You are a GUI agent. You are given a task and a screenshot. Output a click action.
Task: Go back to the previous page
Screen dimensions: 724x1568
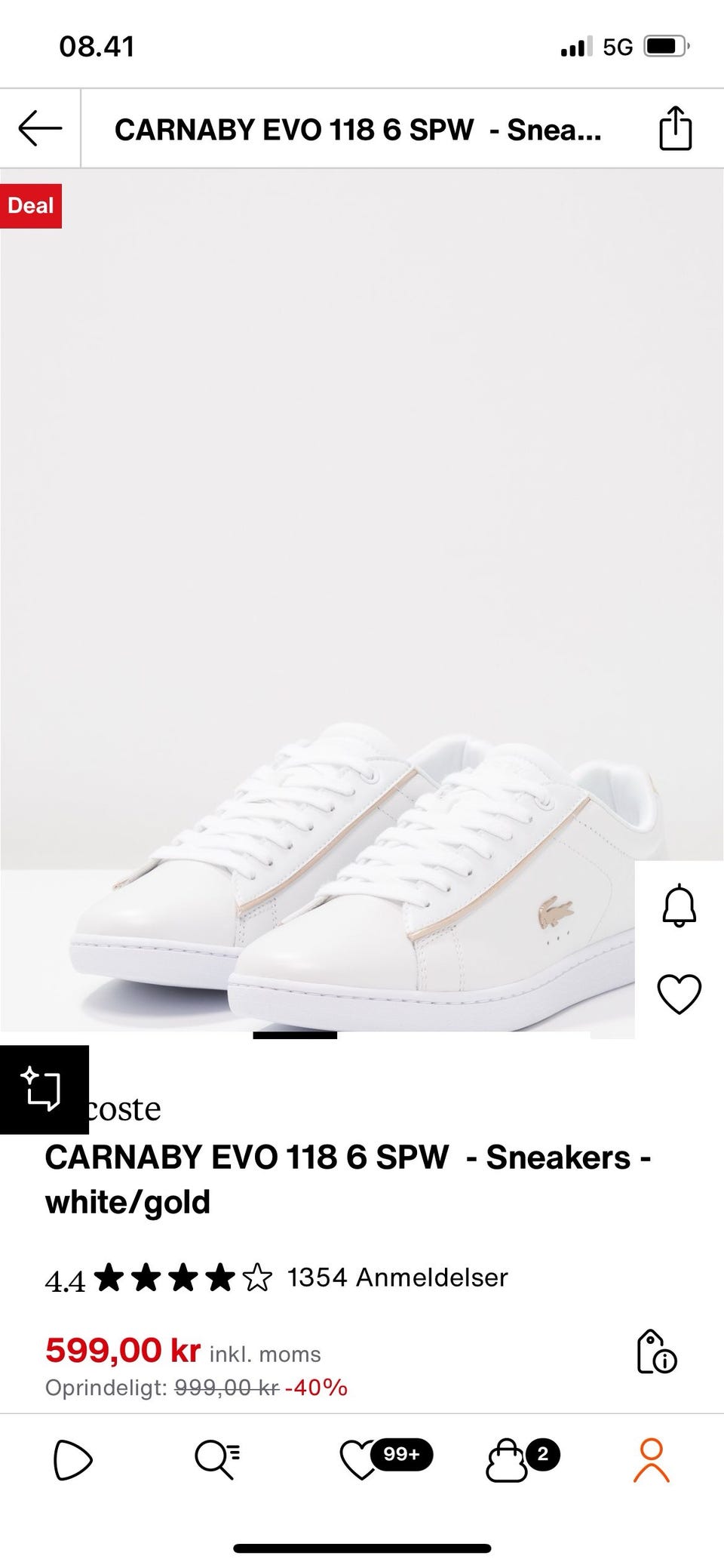pos(40,128)
